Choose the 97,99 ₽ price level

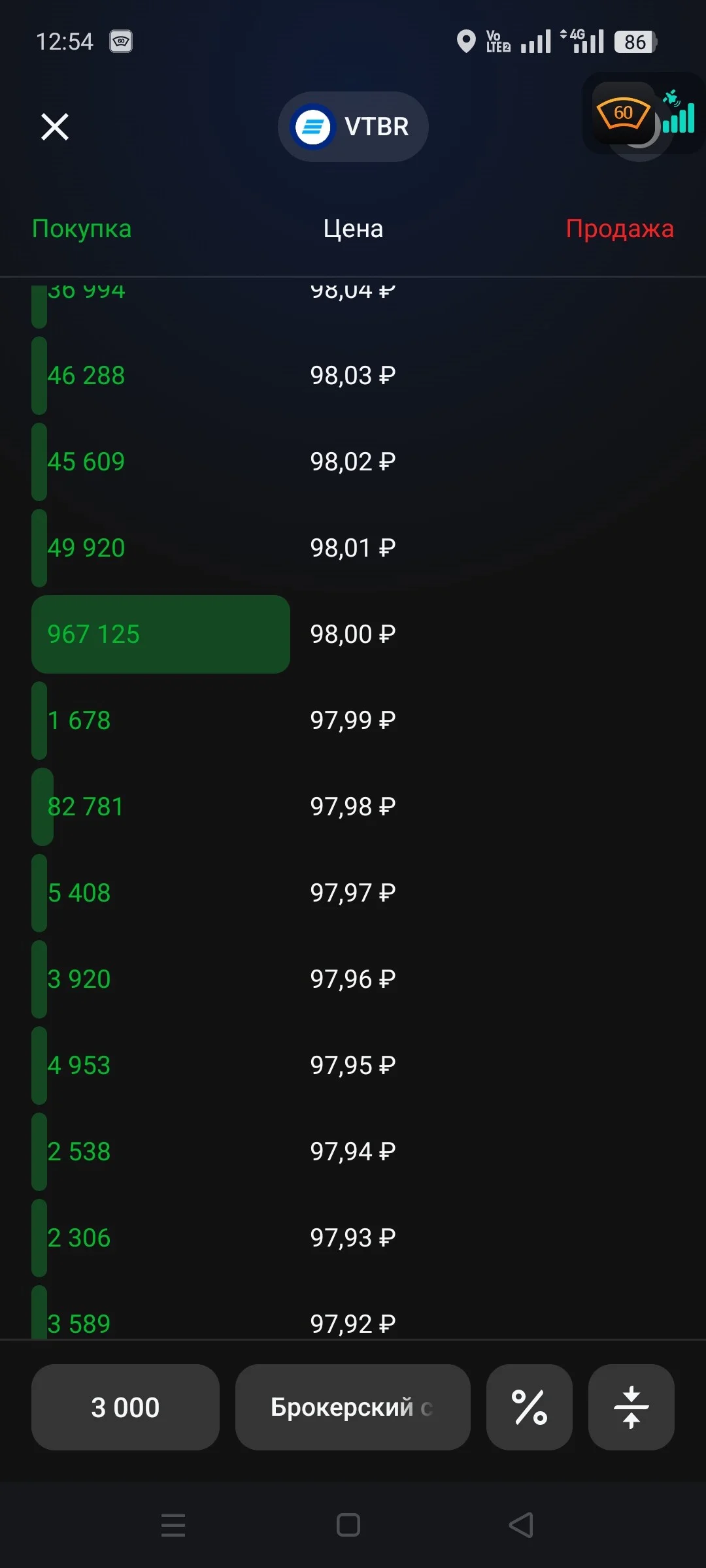tap(353, 721)
